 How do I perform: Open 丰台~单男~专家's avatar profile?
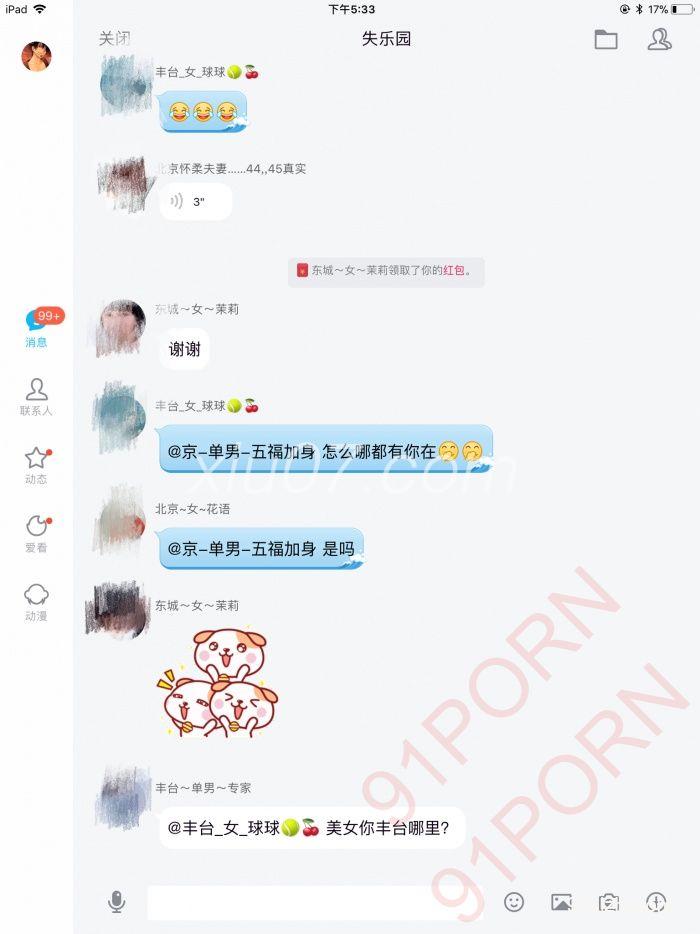(x=124, y=799)
